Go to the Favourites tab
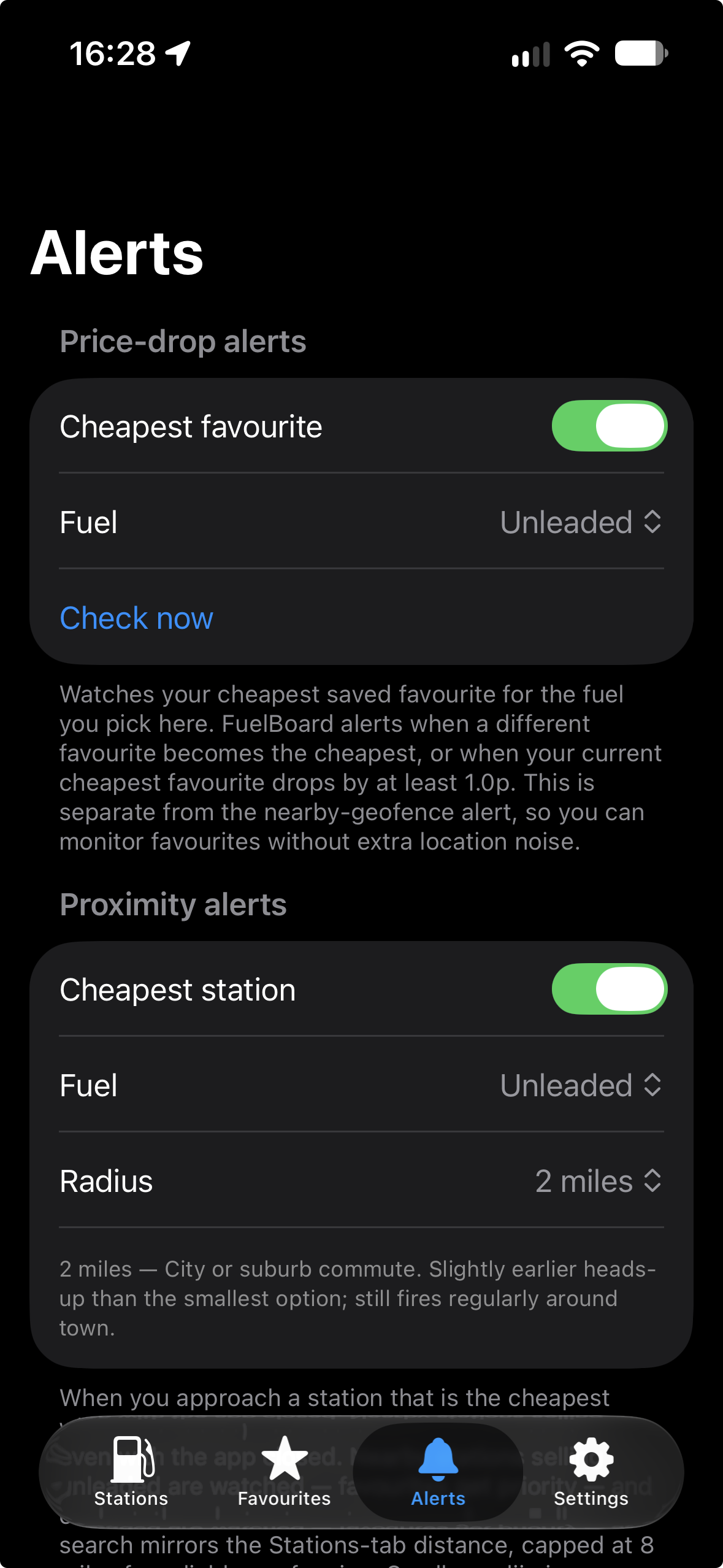 click(x=285, y=1472)
